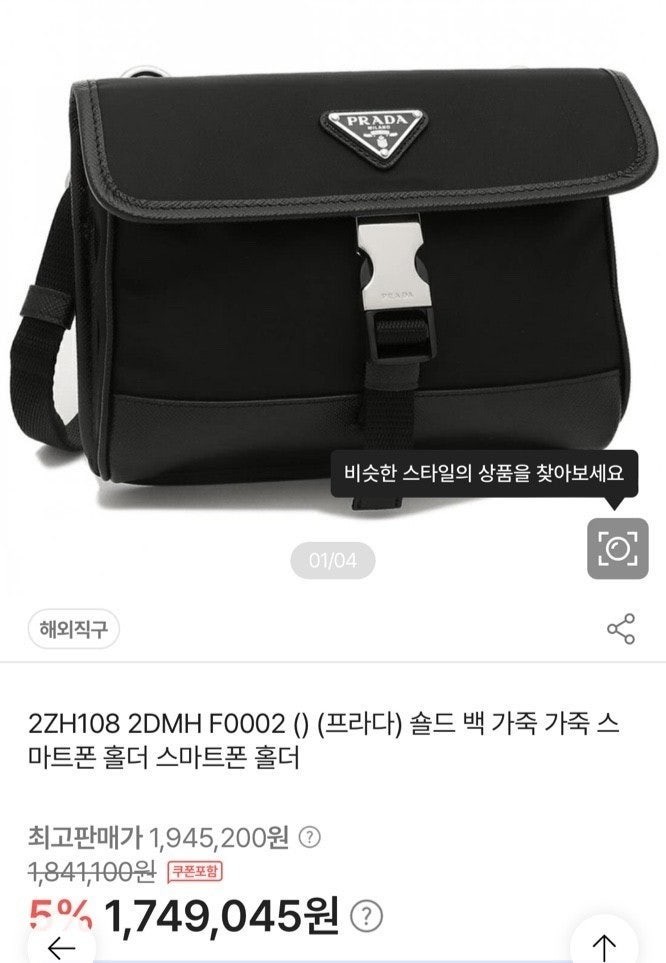The height and width of the screenshot is (963, 666).
Task: Share this product
Action: point(621,629)
